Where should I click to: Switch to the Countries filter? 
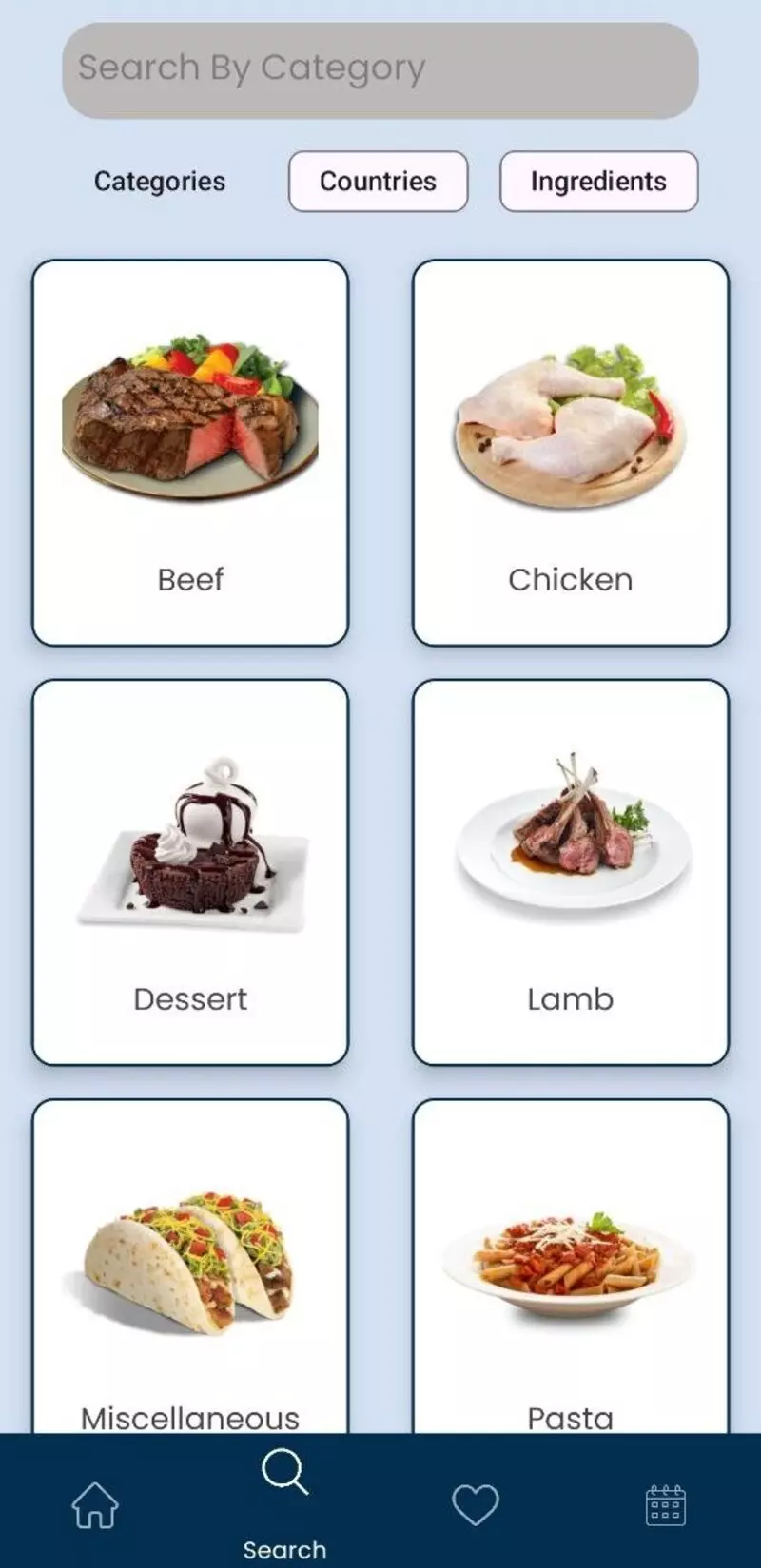point(378,181)
